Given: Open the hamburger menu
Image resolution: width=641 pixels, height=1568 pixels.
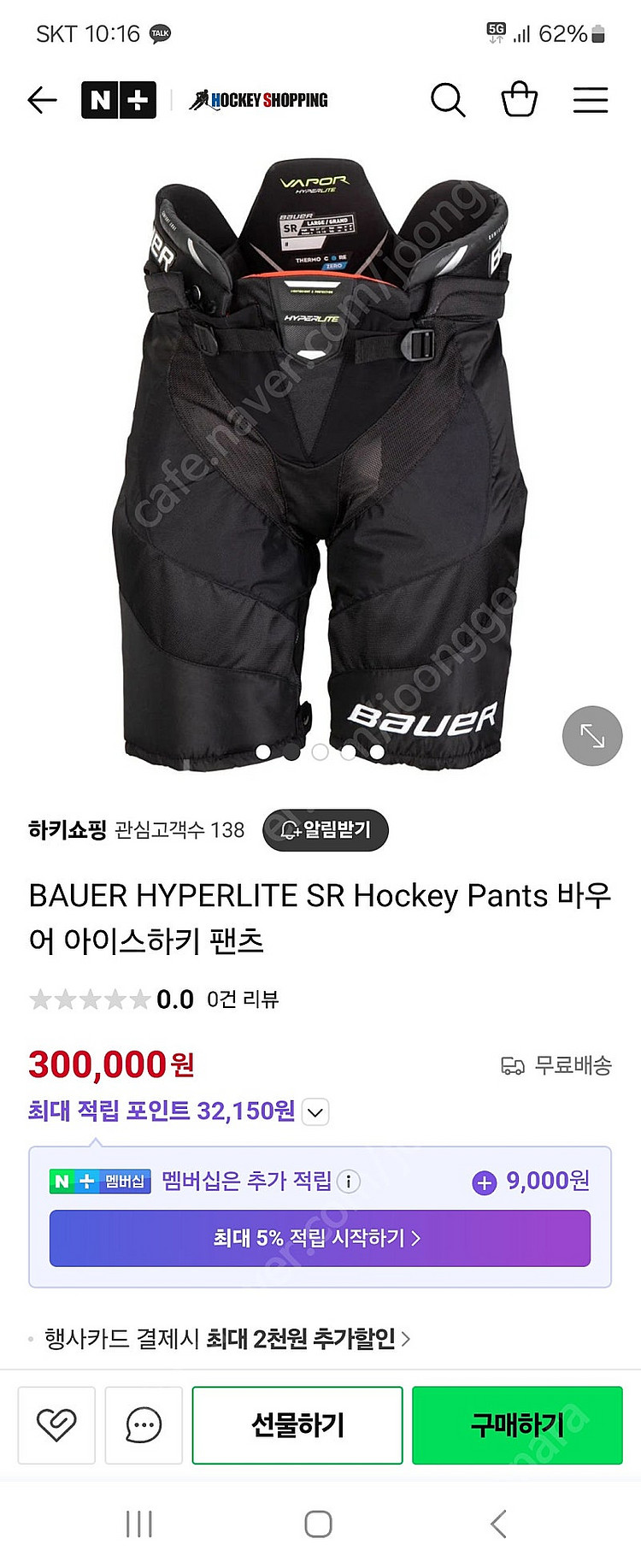Looking at the screenshot, I should click(590, 100).
